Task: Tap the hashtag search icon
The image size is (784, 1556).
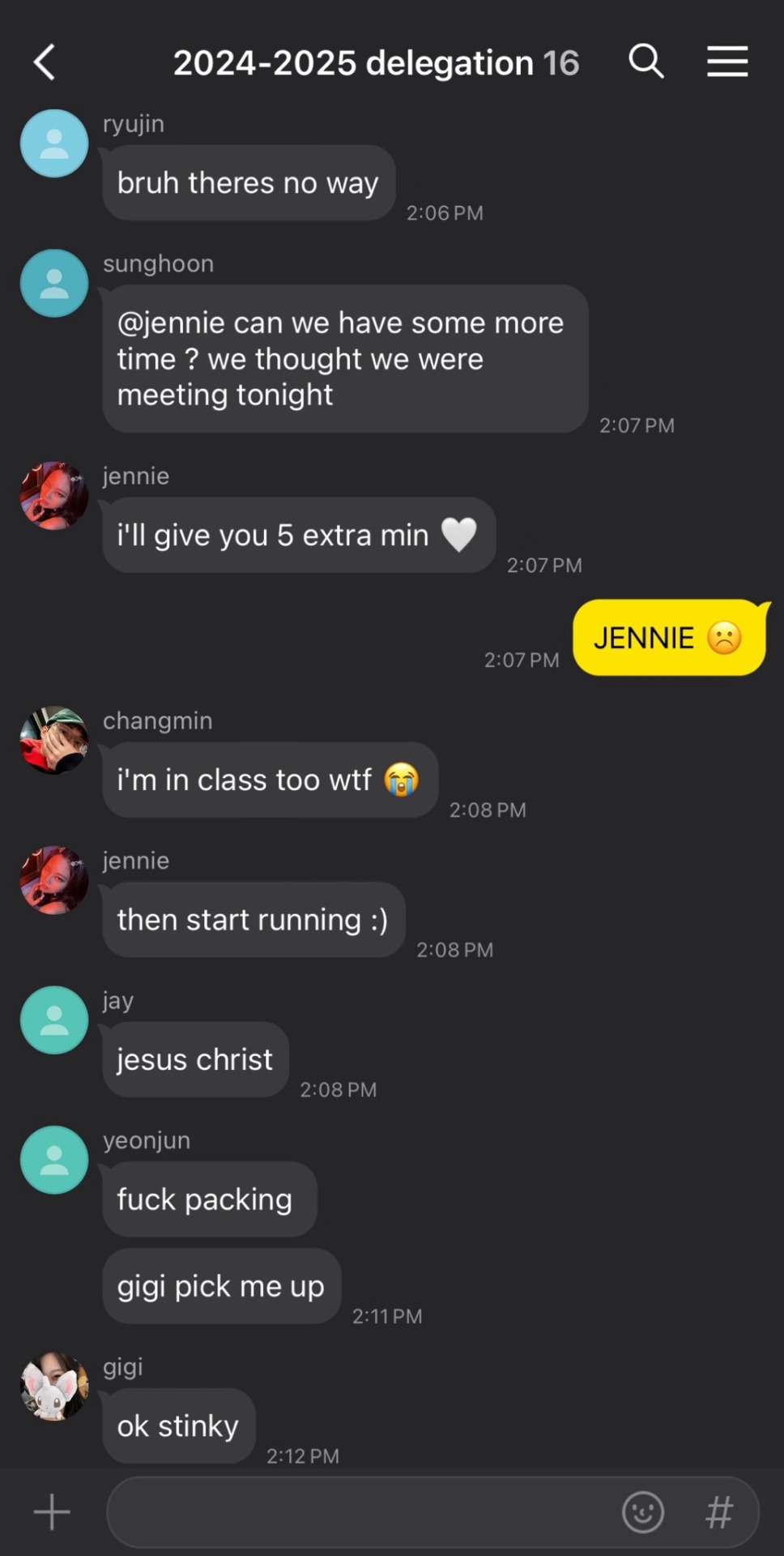Action: (x=719, y=1512)
